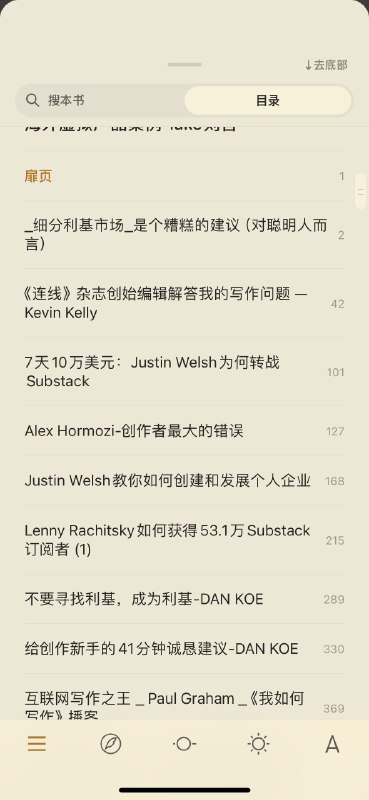
Task: Open Justin Welsh教你如何创建和发展个人企业
Action: pyautogui.click(x=184, y=481)
